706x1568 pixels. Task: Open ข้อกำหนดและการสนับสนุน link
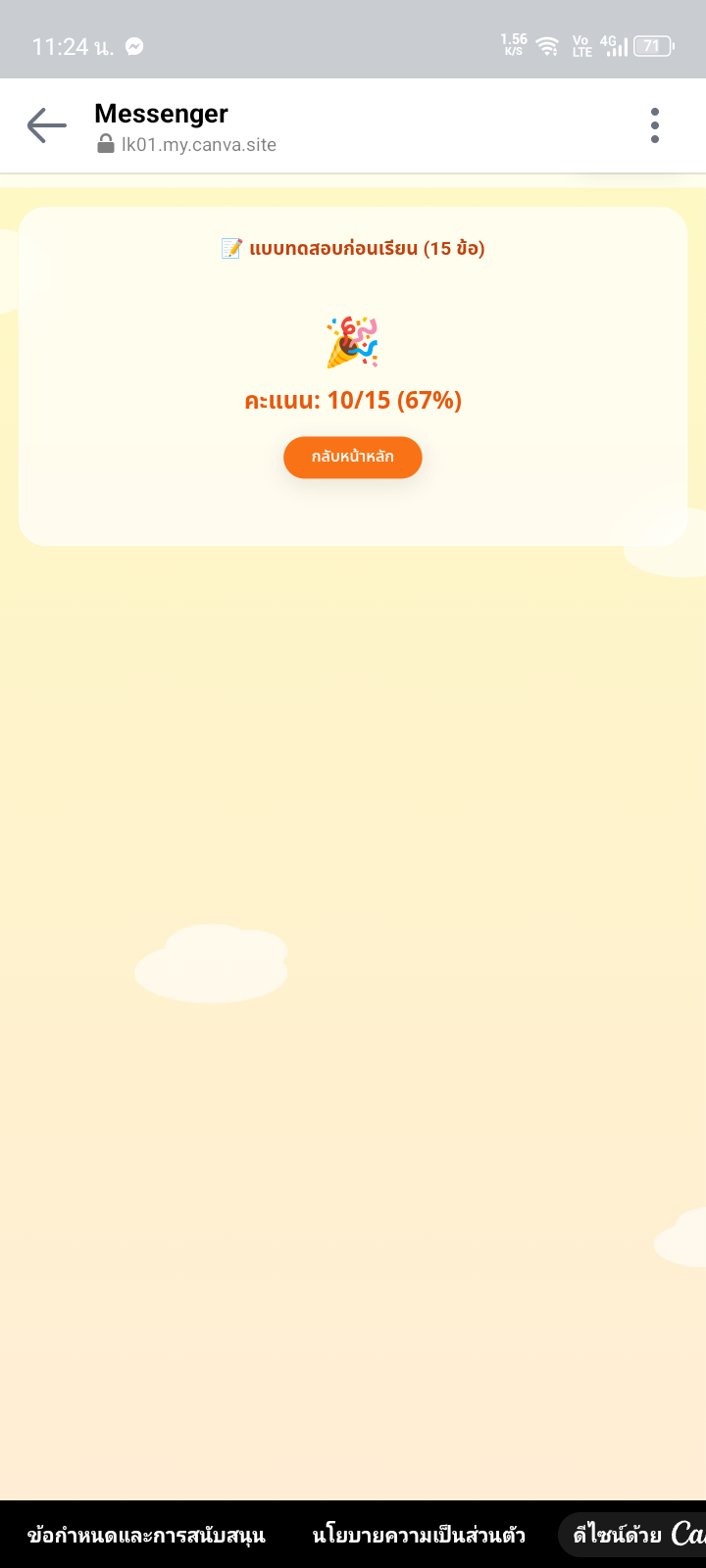point(146,1535)
